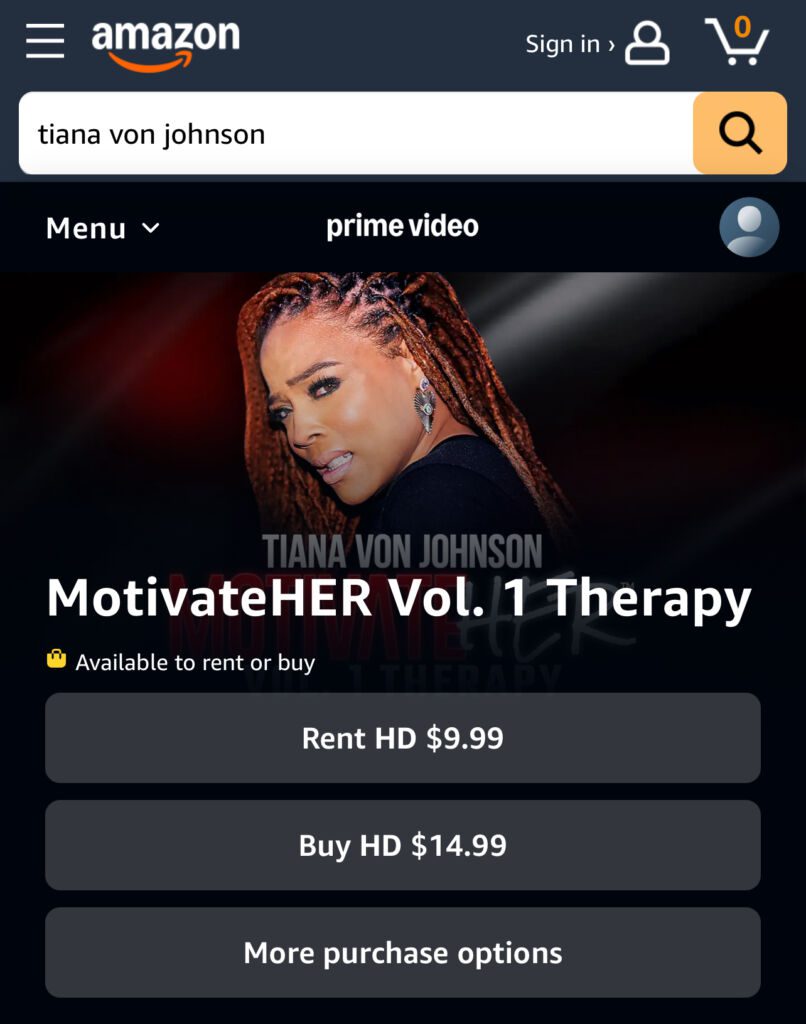The height and width of the screenshot is (1024, 806).
Task: Focus the search field with tiana von johnson
Action: [x=355, y=133]
